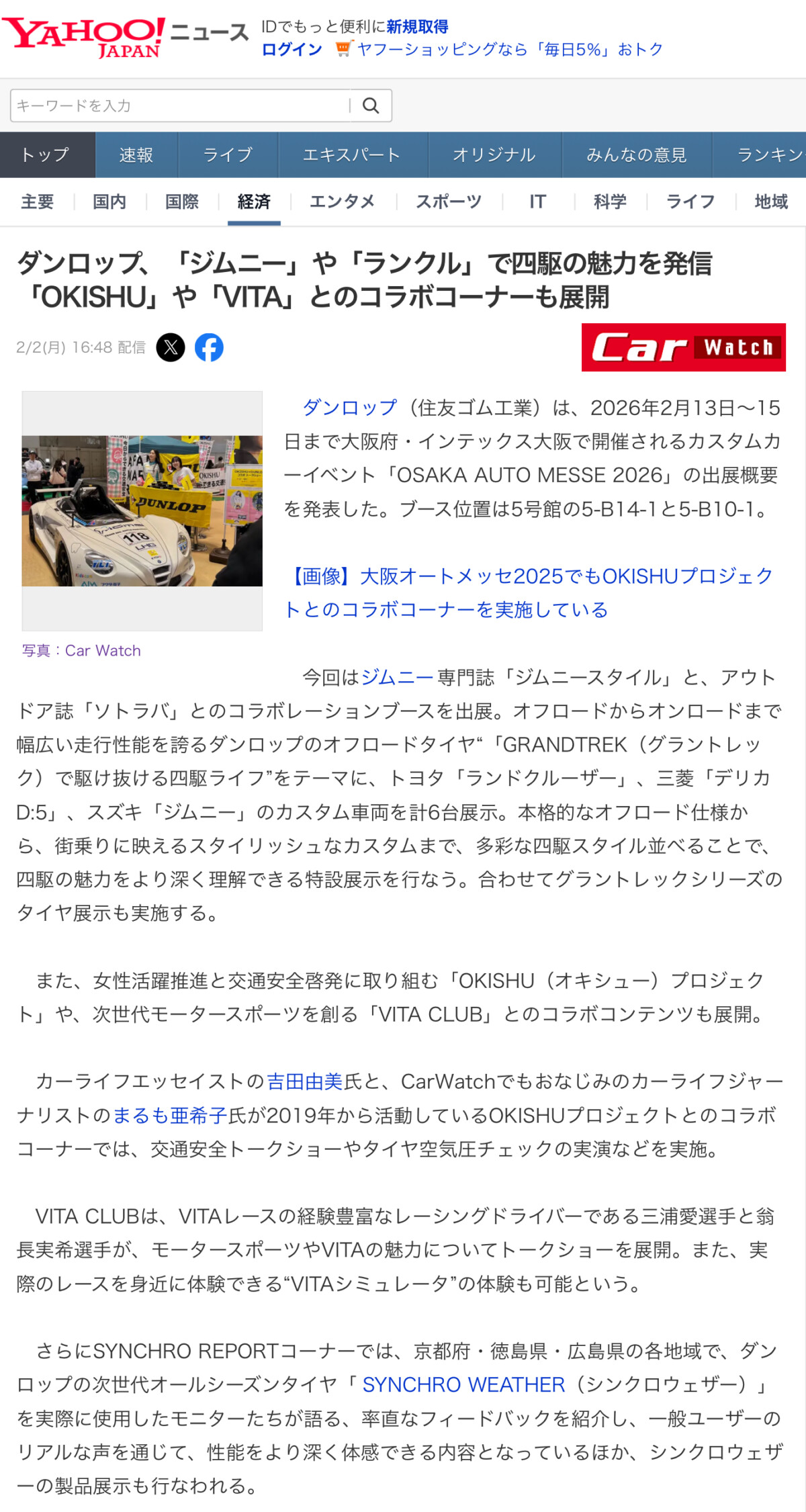This screenshot has width=806, height=1512.
Task: Open the 新規取得 ID link
Action: point(417,27)
